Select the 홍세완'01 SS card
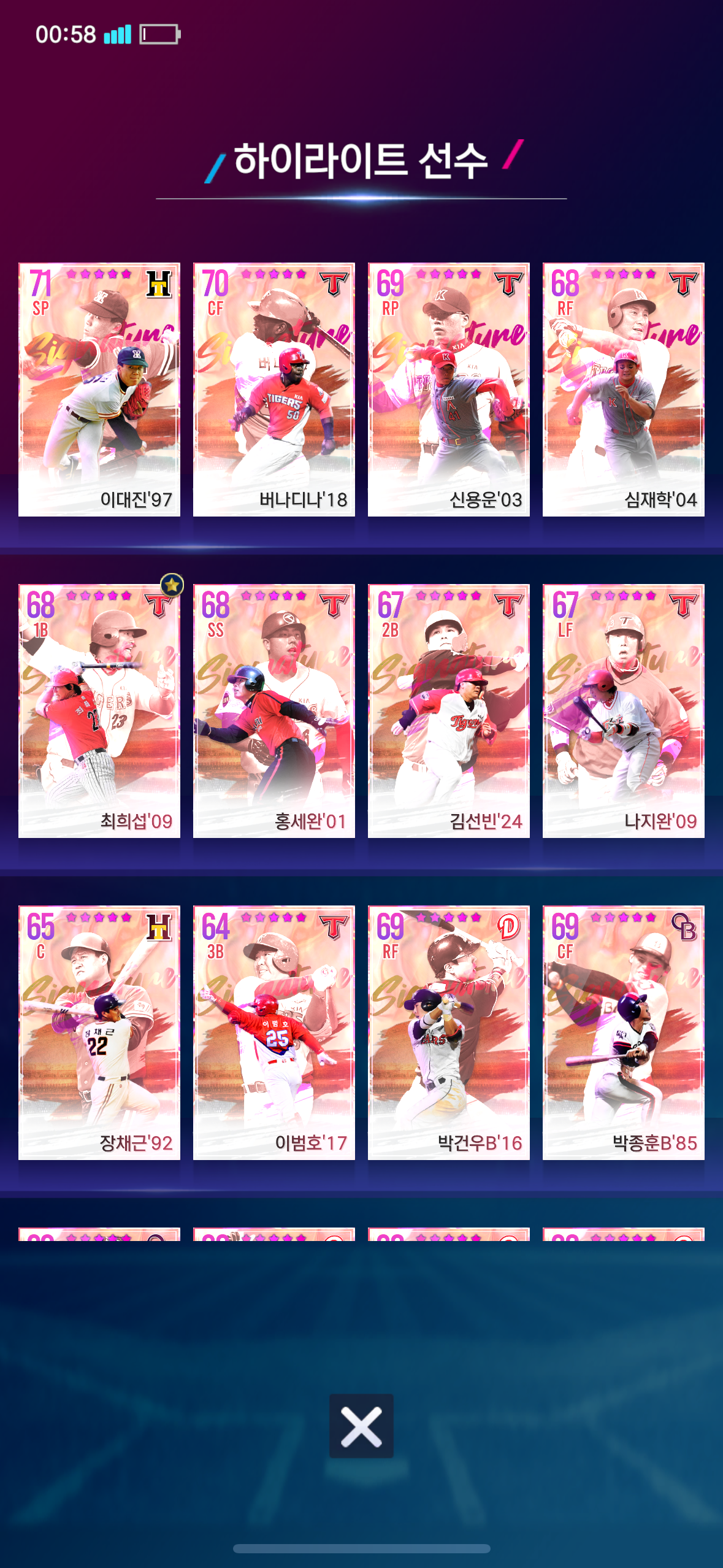Screen dimensions: 723x1568 pyautogui.click(x=274, y=711)
